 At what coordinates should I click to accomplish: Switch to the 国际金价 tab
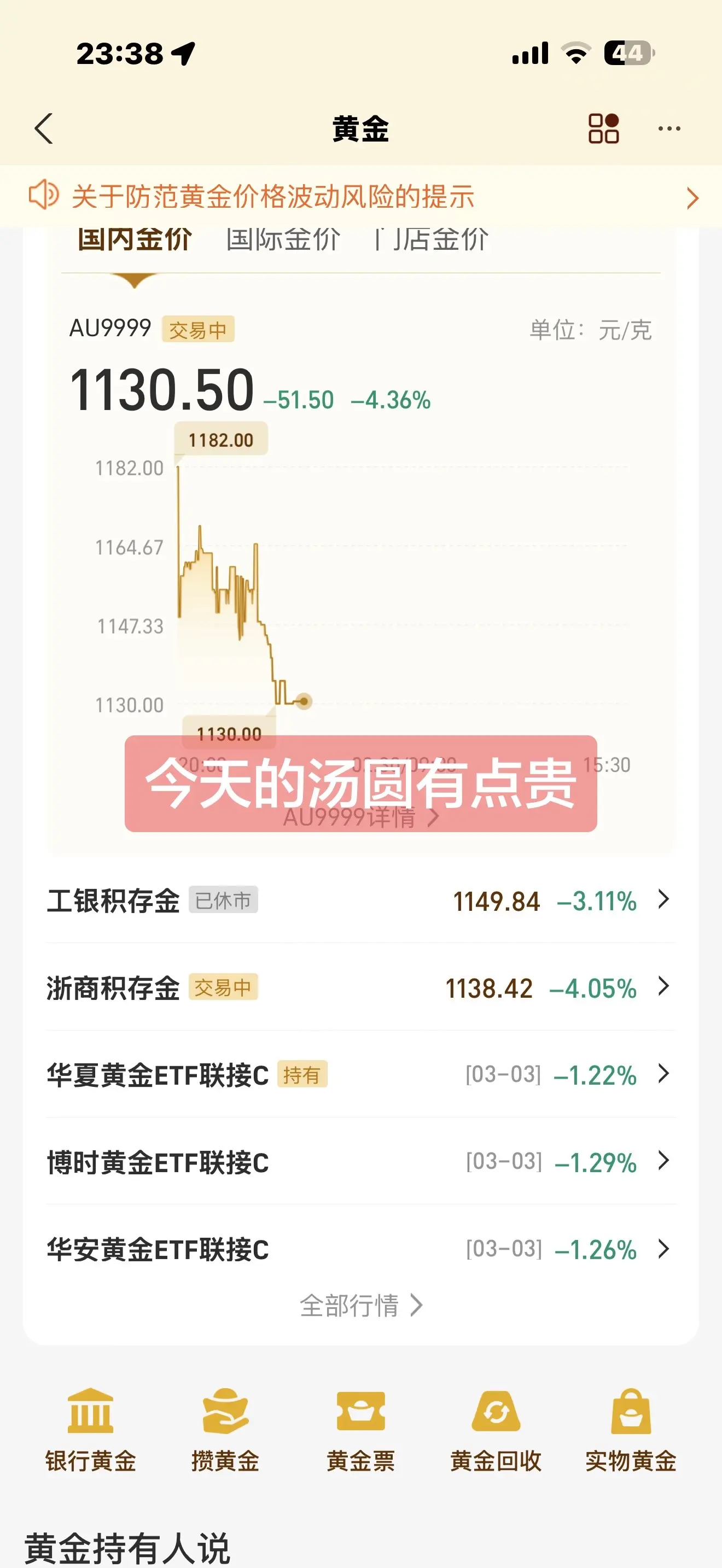click(x=283, y=240)
